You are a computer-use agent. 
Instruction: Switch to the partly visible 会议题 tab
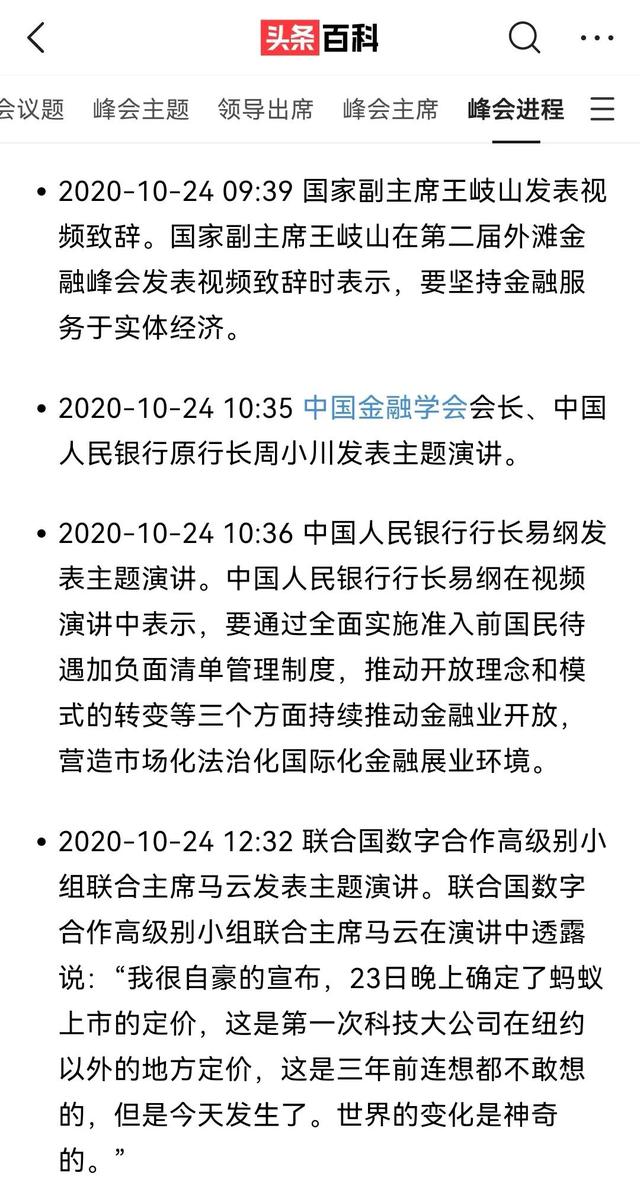30,109
